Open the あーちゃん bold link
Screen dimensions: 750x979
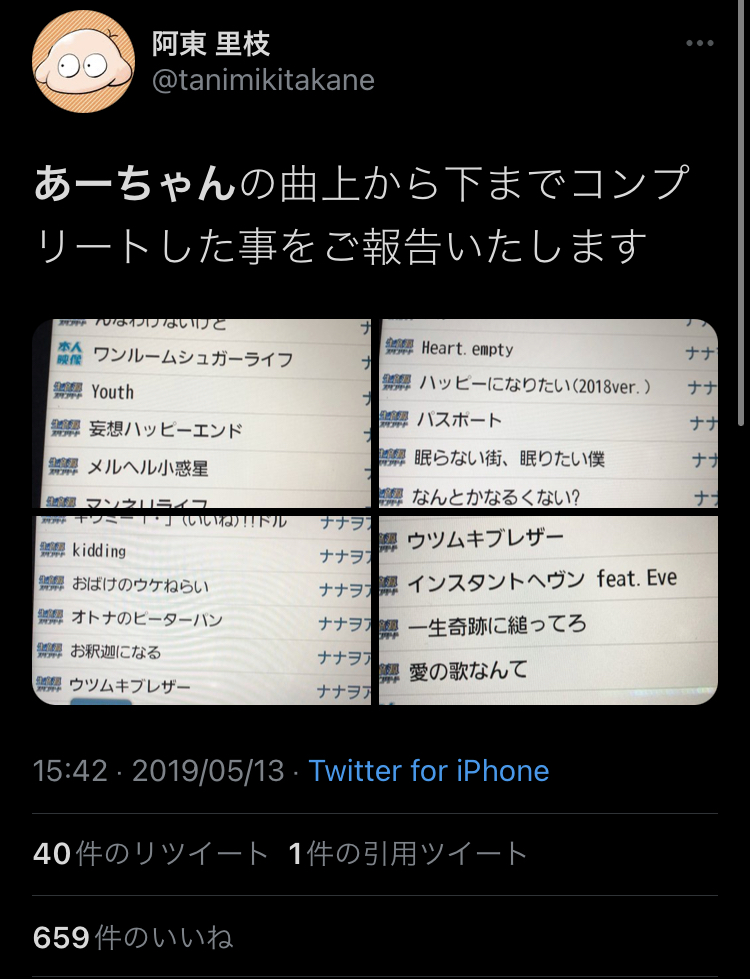[135, 185]
